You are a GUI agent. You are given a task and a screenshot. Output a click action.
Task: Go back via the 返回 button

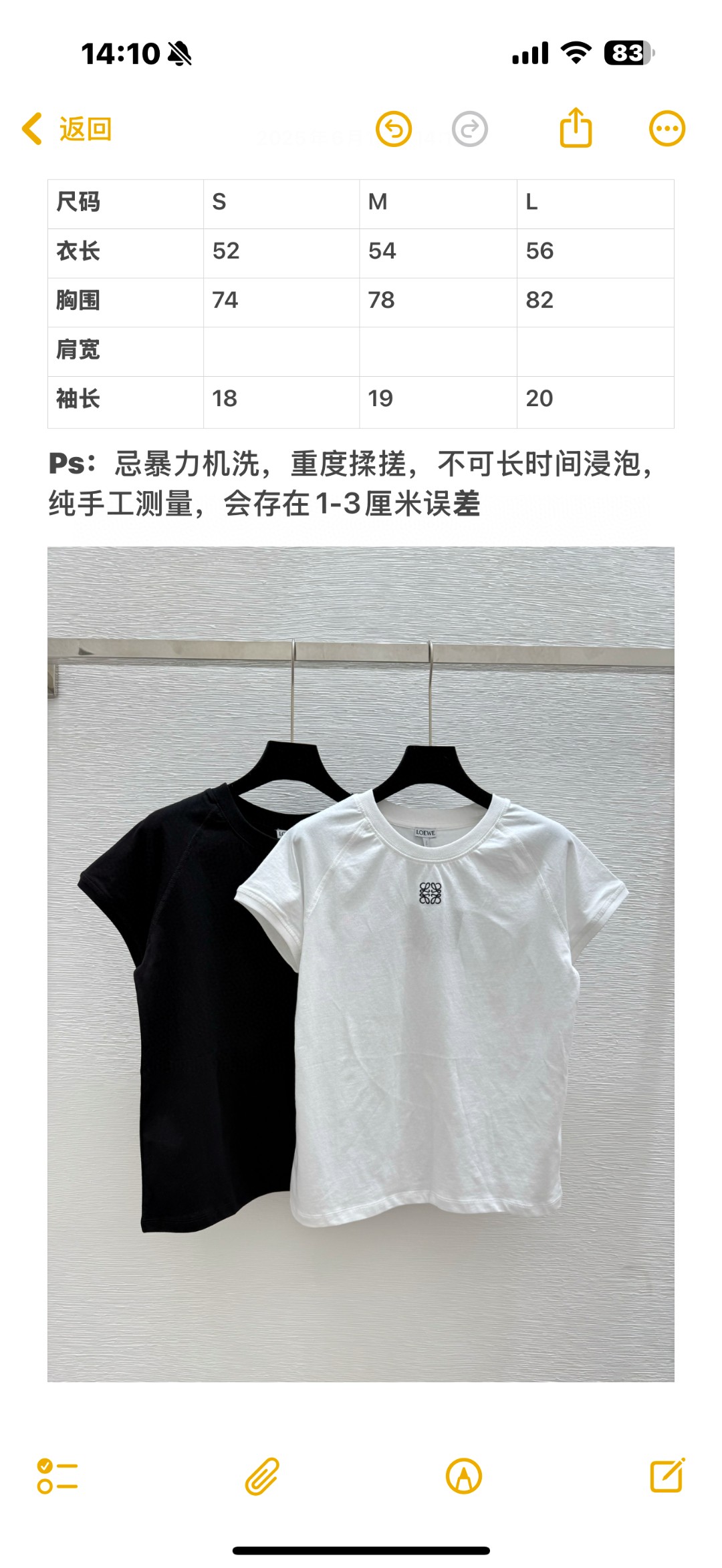(x=67, y=129)
